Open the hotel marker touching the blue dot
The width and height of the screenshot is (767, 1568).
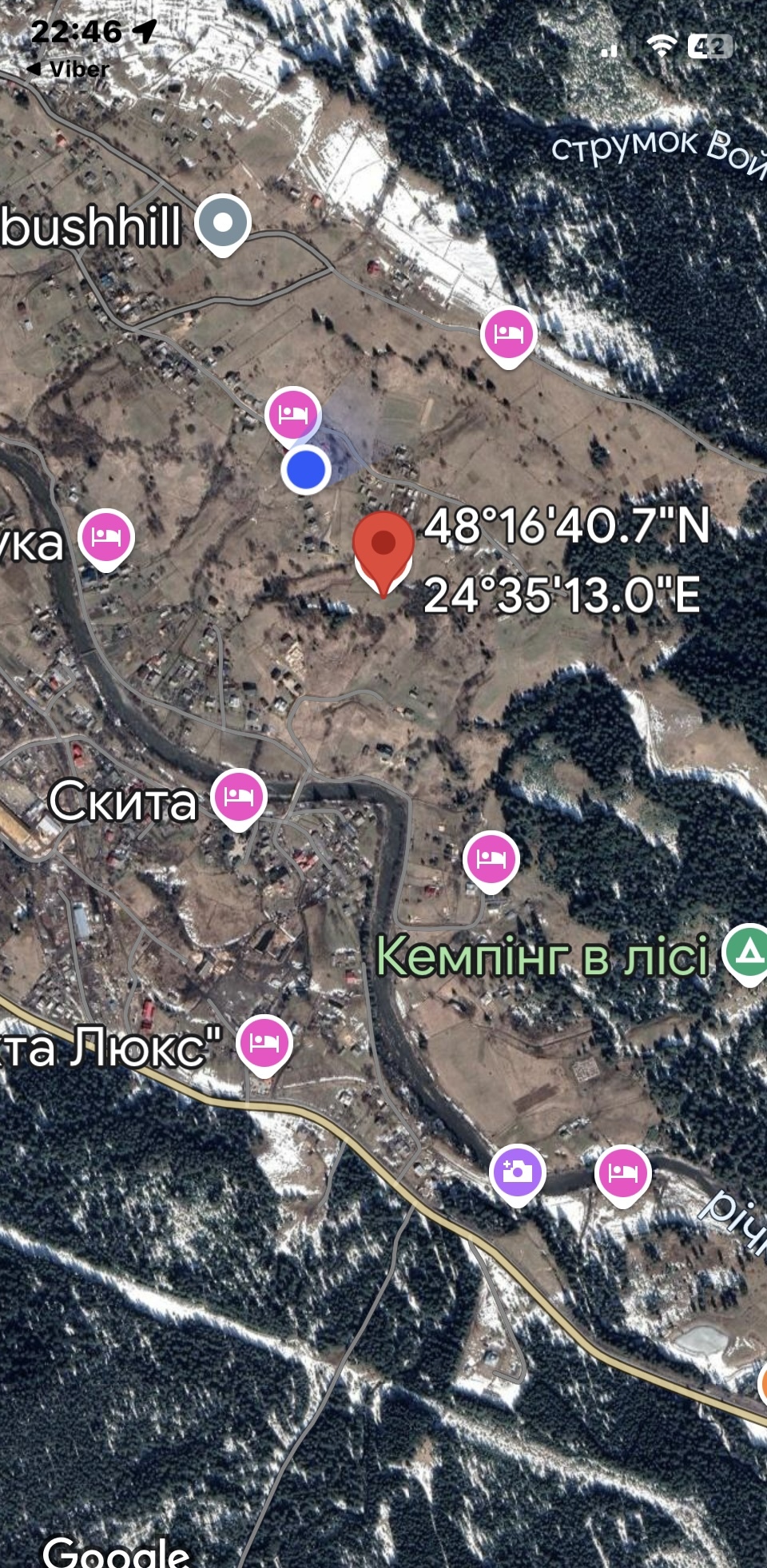(x=293, y=416)
